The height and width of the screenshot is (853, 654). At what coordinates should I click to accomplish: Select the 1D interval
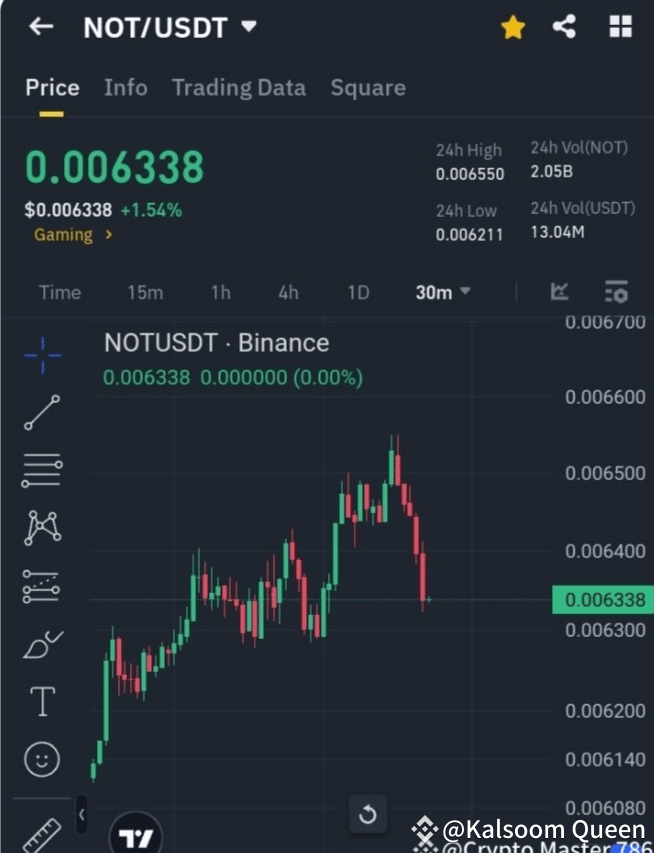click(358, 293)
